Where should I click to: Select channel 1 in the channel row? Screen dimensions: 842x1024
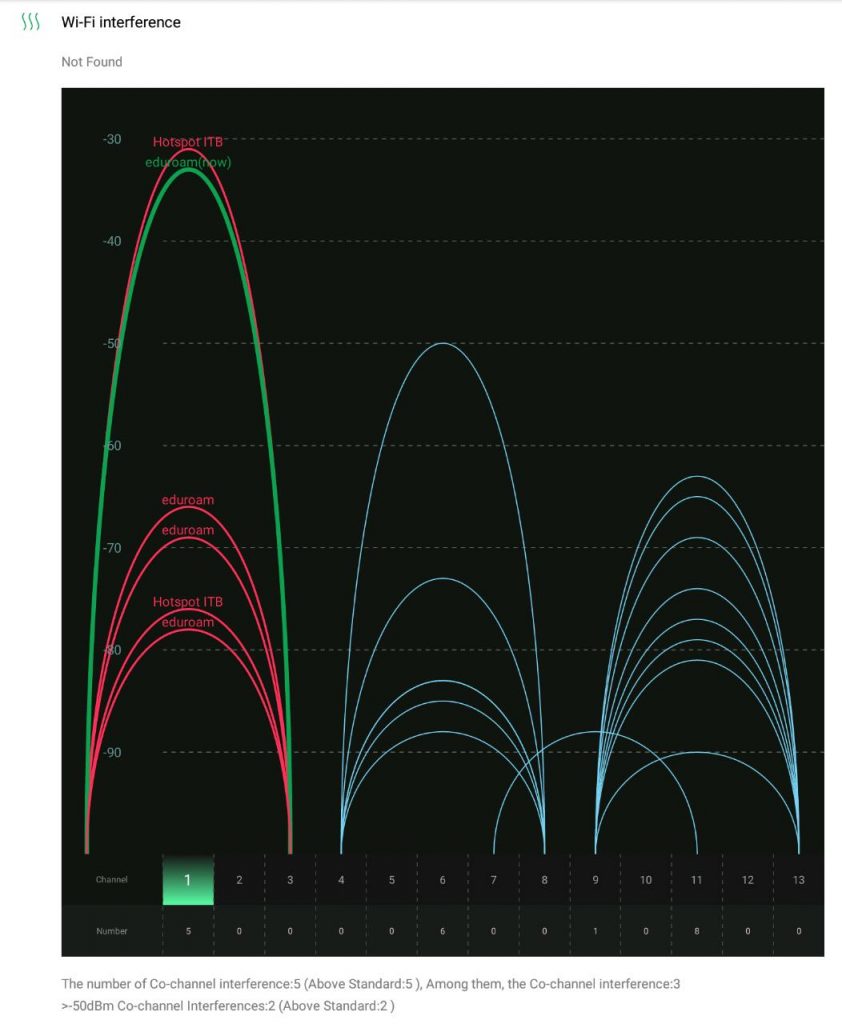coord(188,880)
